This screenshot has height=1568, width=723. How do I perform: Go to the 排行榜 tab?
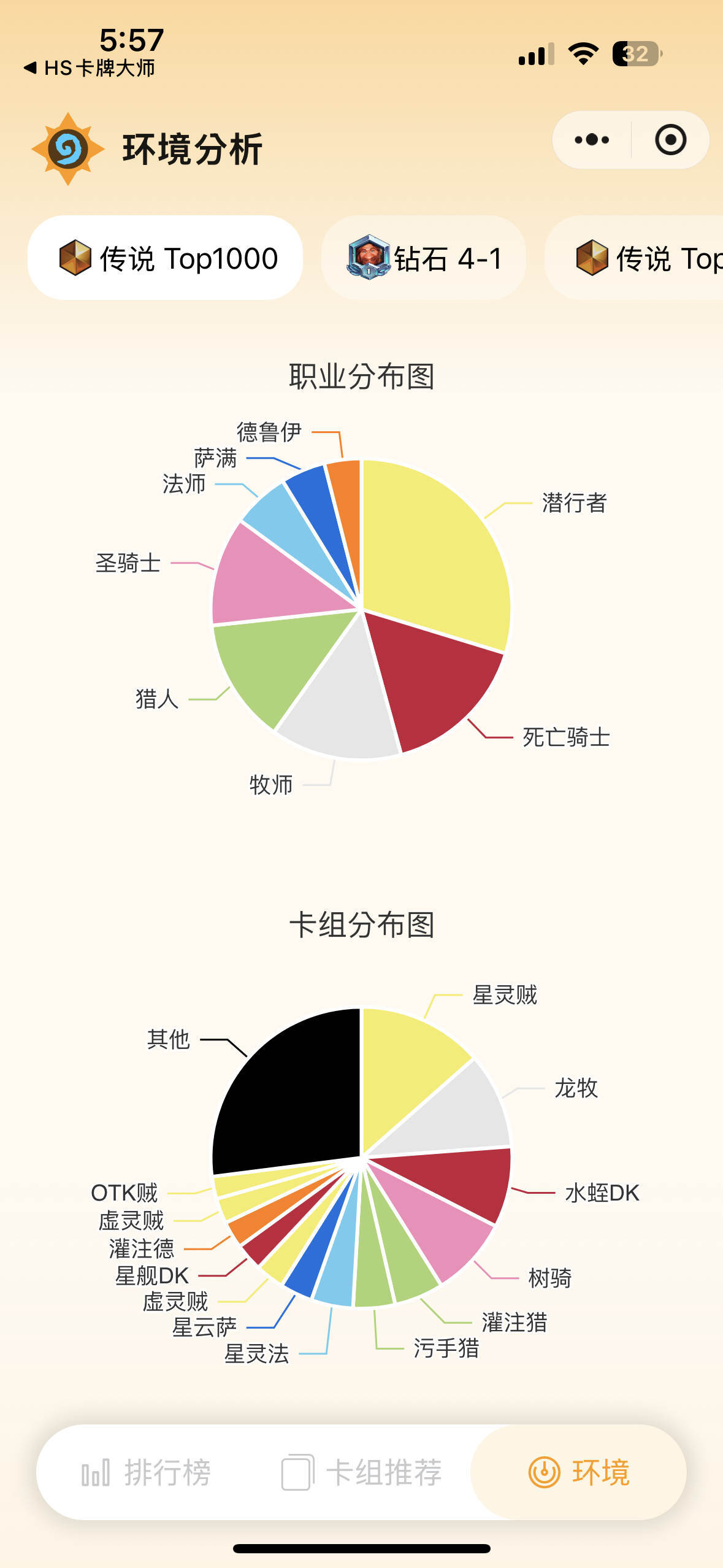(146, 1472)
